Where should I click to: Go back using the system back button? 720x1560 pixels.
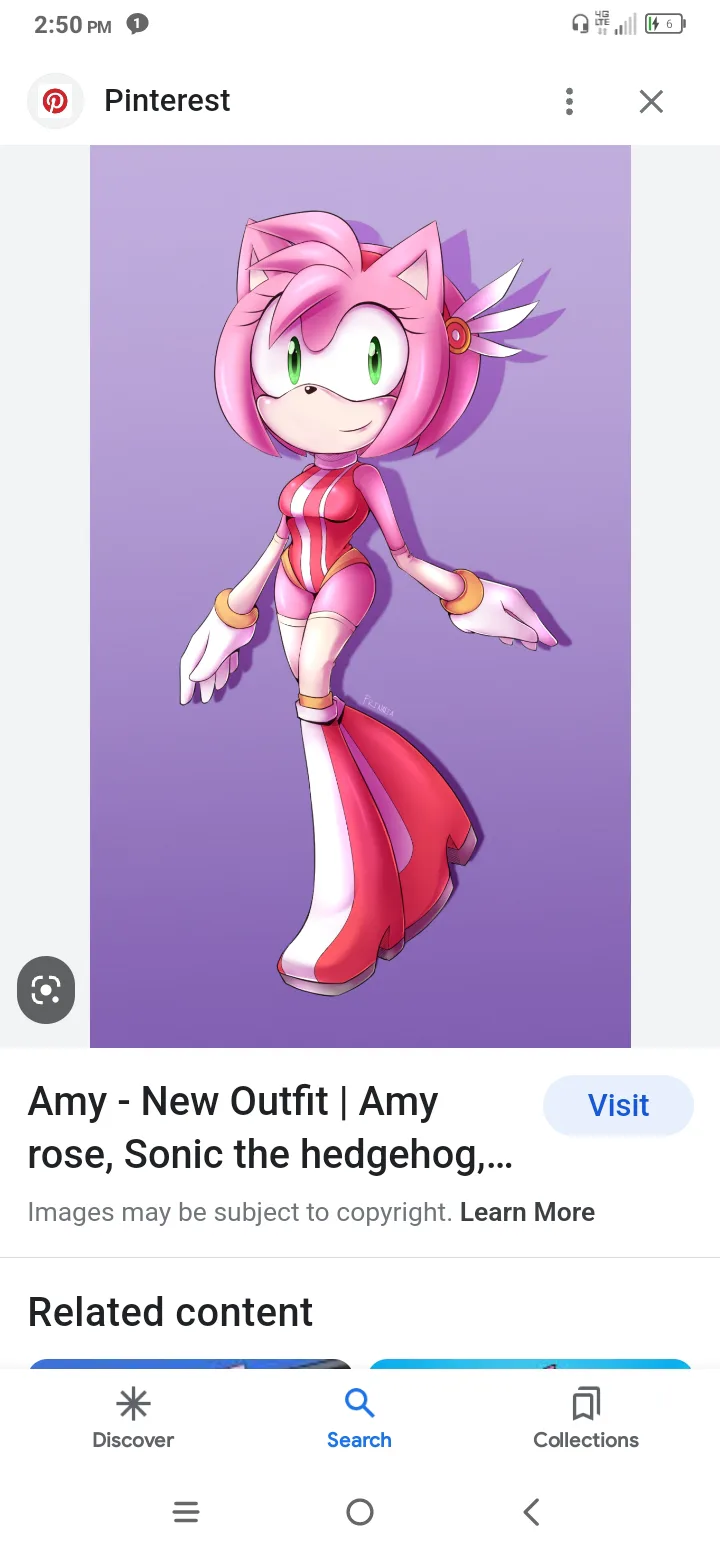point(532,1512)
